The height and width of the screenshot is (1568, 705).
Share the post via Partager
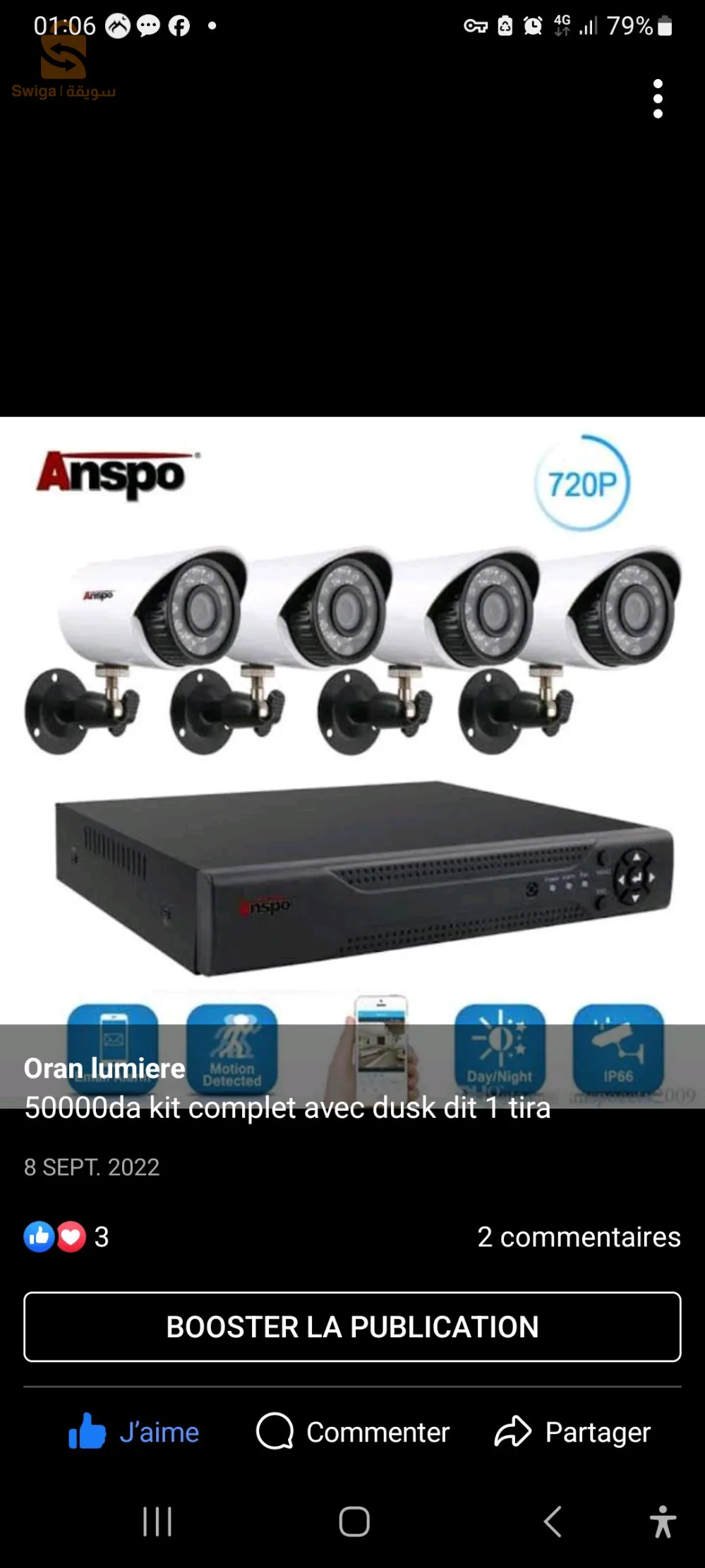[572, 1433]
